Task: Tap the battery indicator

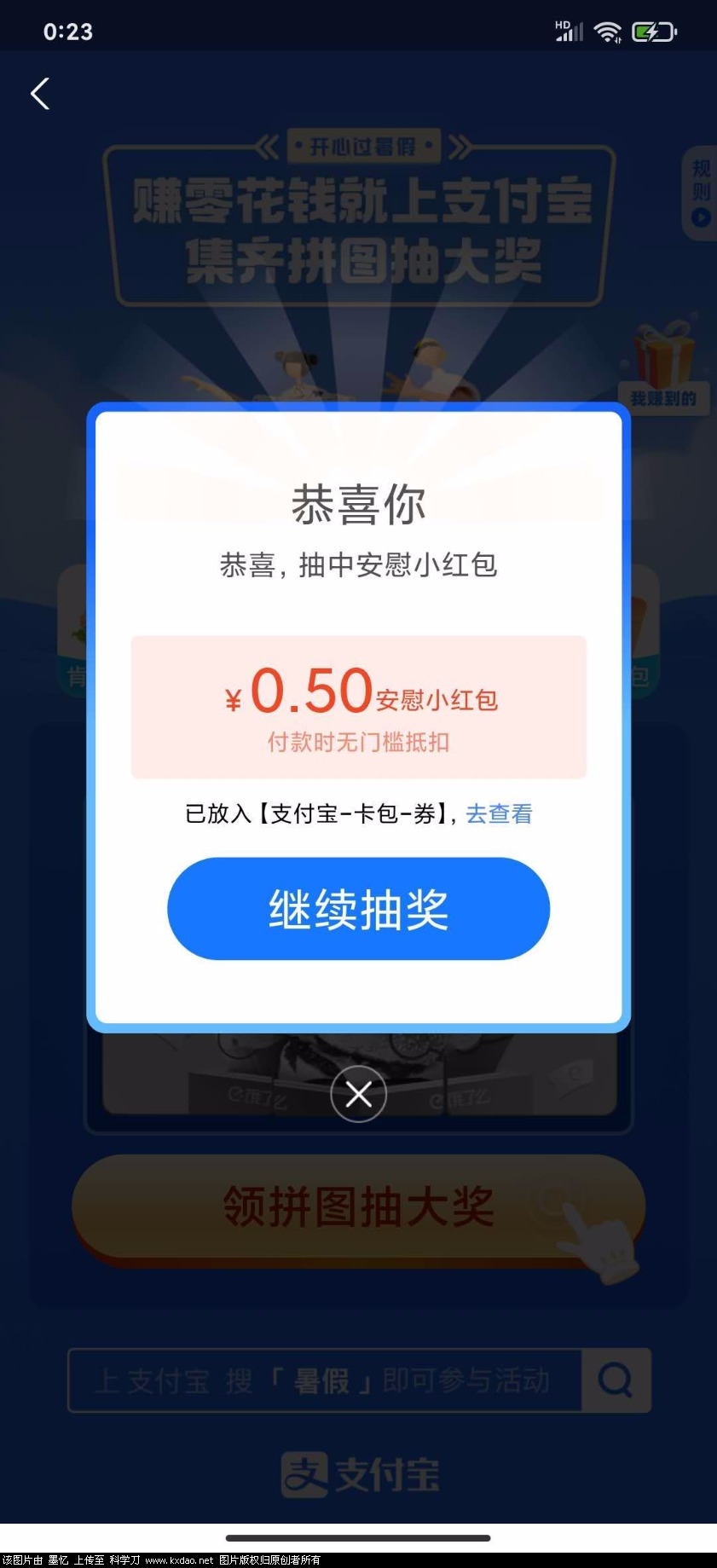Action: [x=652, y=31]
